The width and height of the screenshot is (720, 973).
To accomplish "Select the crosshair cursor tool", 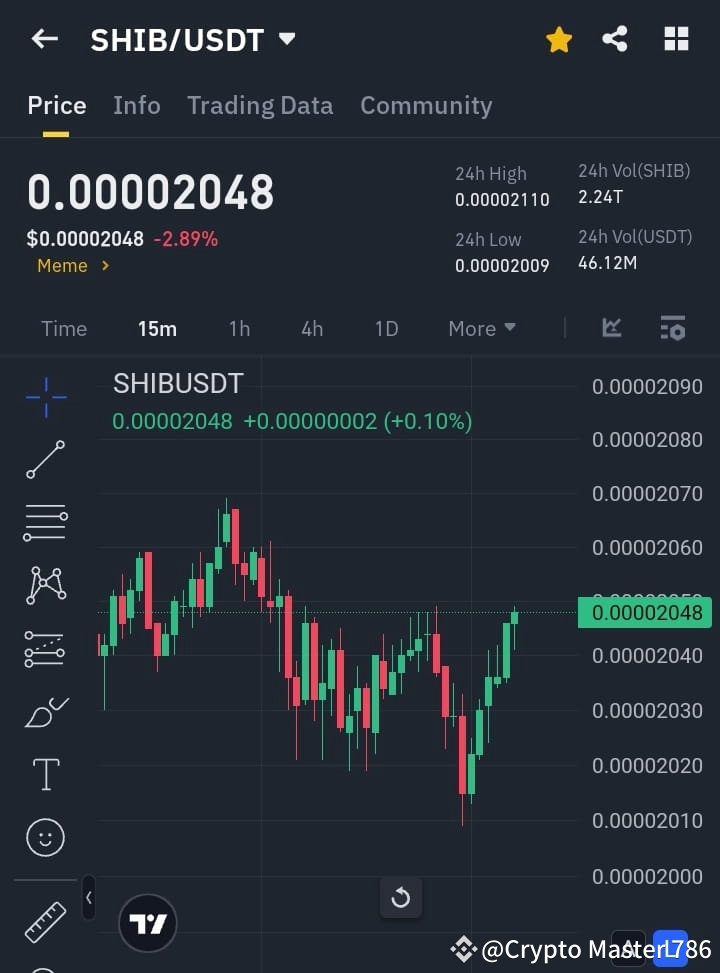I will [x=45, y=398].
